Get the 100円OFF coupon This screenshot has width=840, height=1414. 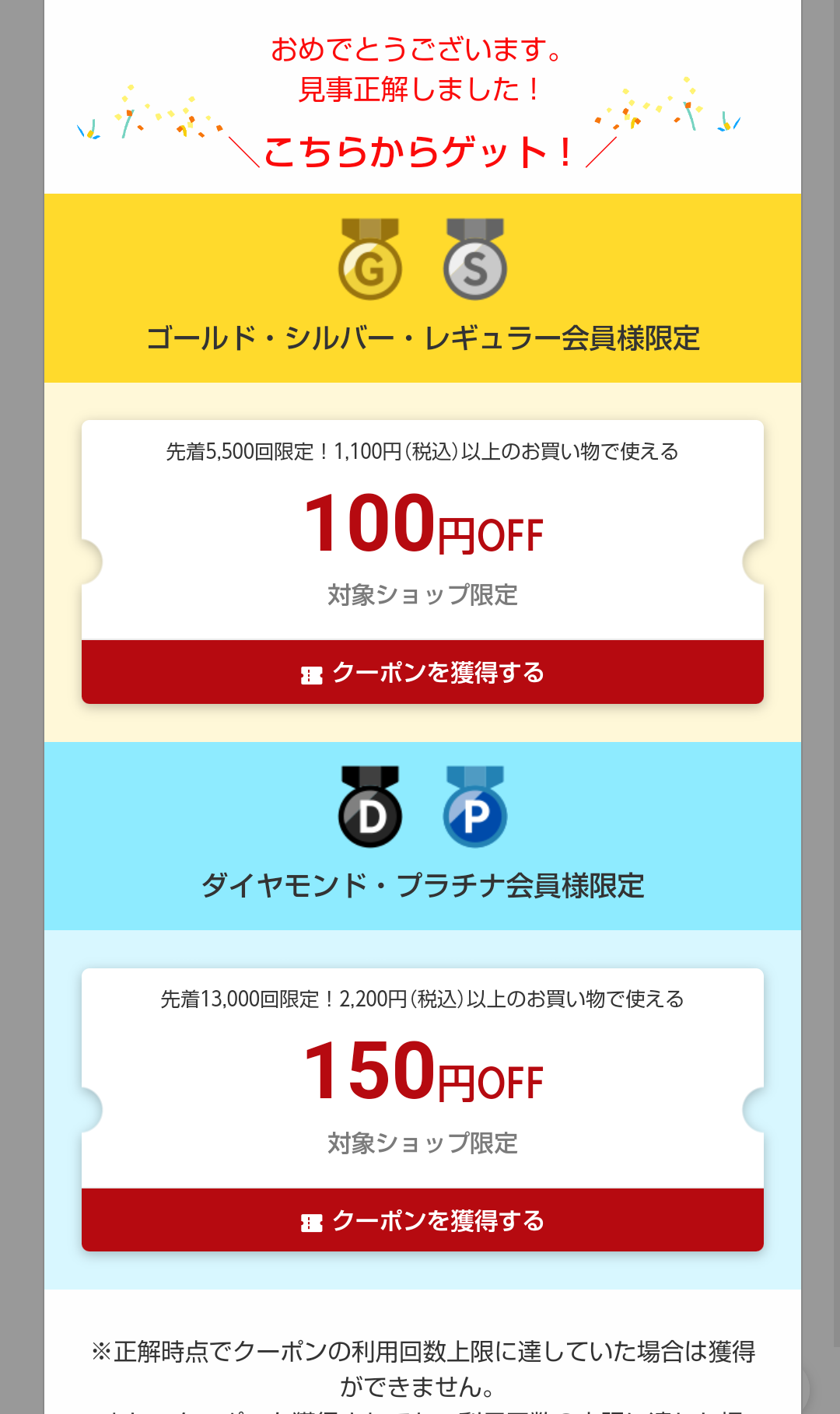tap(422, 672)
